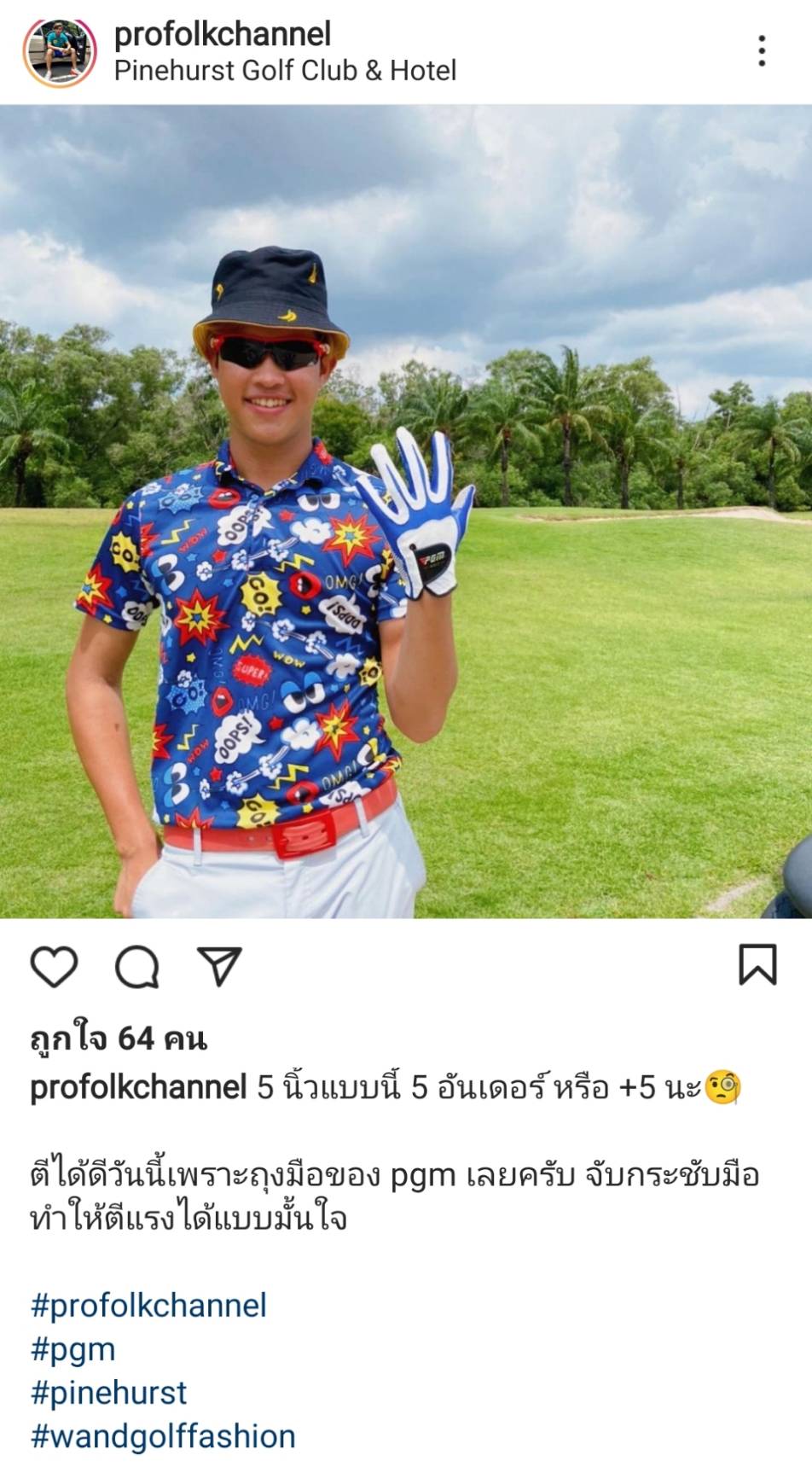This screenshot has width=812, height=1467.
Task: Open the #pinehurst hashtag
Action: (x=108, y=1393)
